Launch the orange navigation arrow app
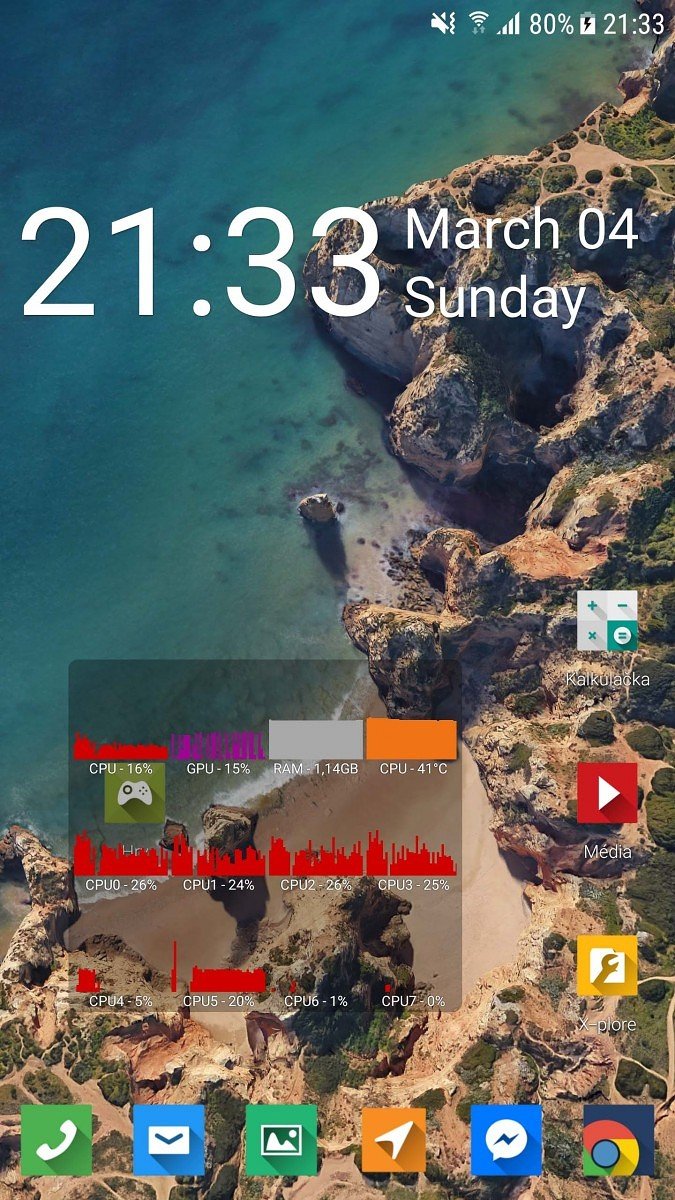This screenshot has width=675, height=1200. coord(394,1140)
